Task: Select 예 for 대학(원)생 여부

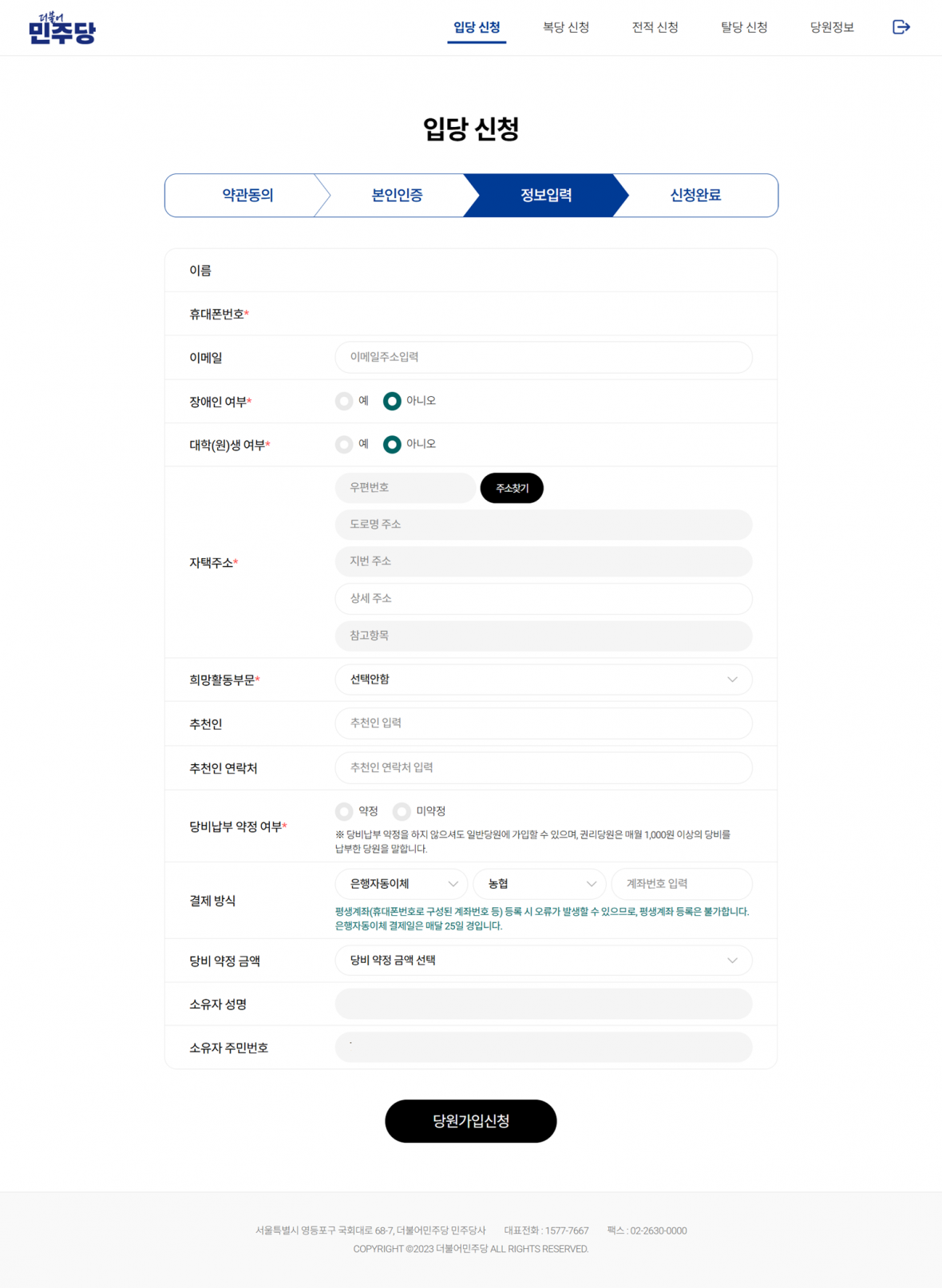Action: 344,444
